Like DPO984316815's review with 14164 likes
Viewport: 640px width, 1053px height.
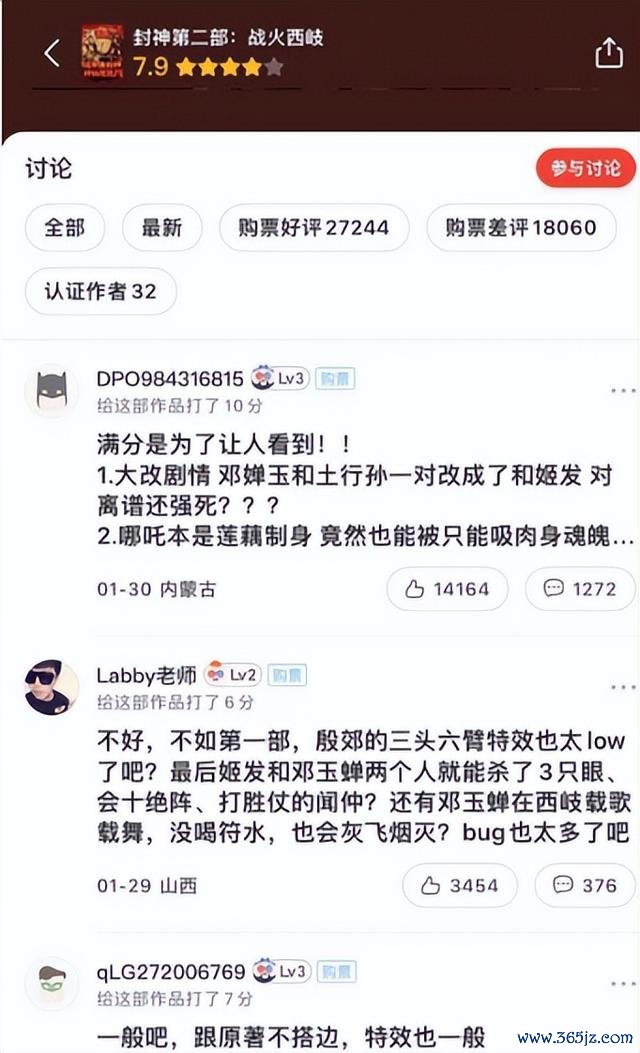pos(446,589)
